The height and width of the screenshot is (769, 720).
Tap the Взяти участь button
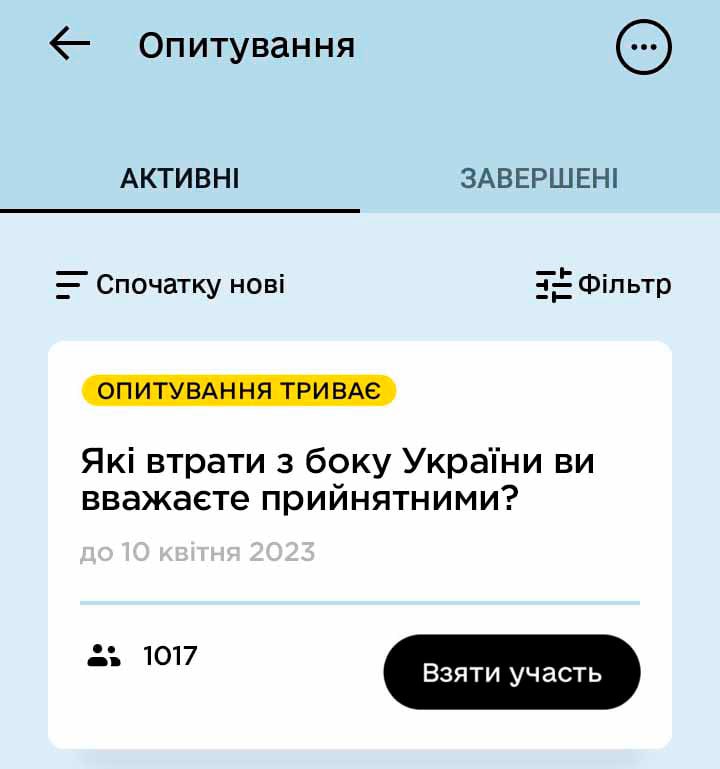511,672
